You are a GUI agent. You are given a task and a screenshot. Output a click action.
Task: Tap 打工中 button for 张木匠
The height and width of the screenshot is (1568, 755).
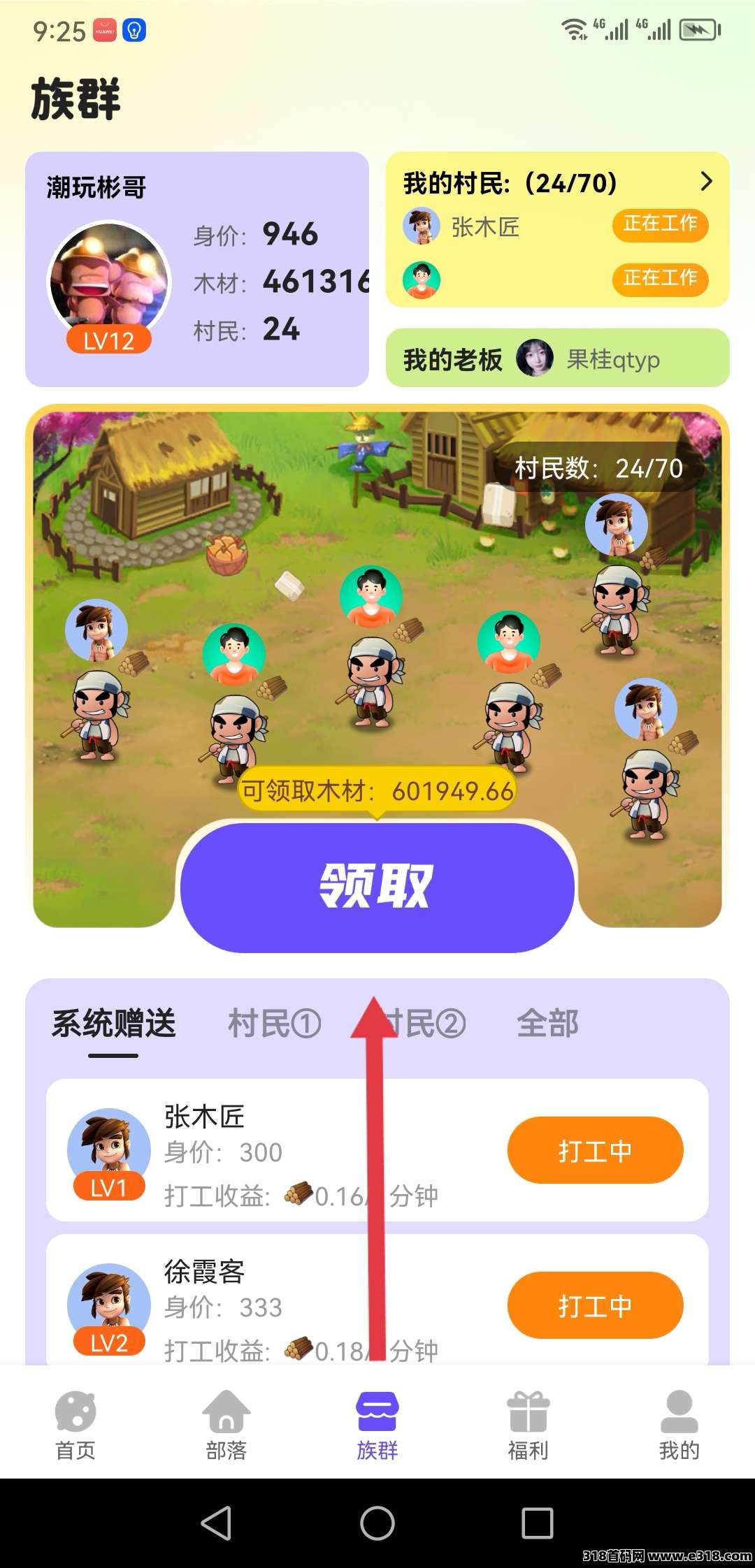(595, 1150)
